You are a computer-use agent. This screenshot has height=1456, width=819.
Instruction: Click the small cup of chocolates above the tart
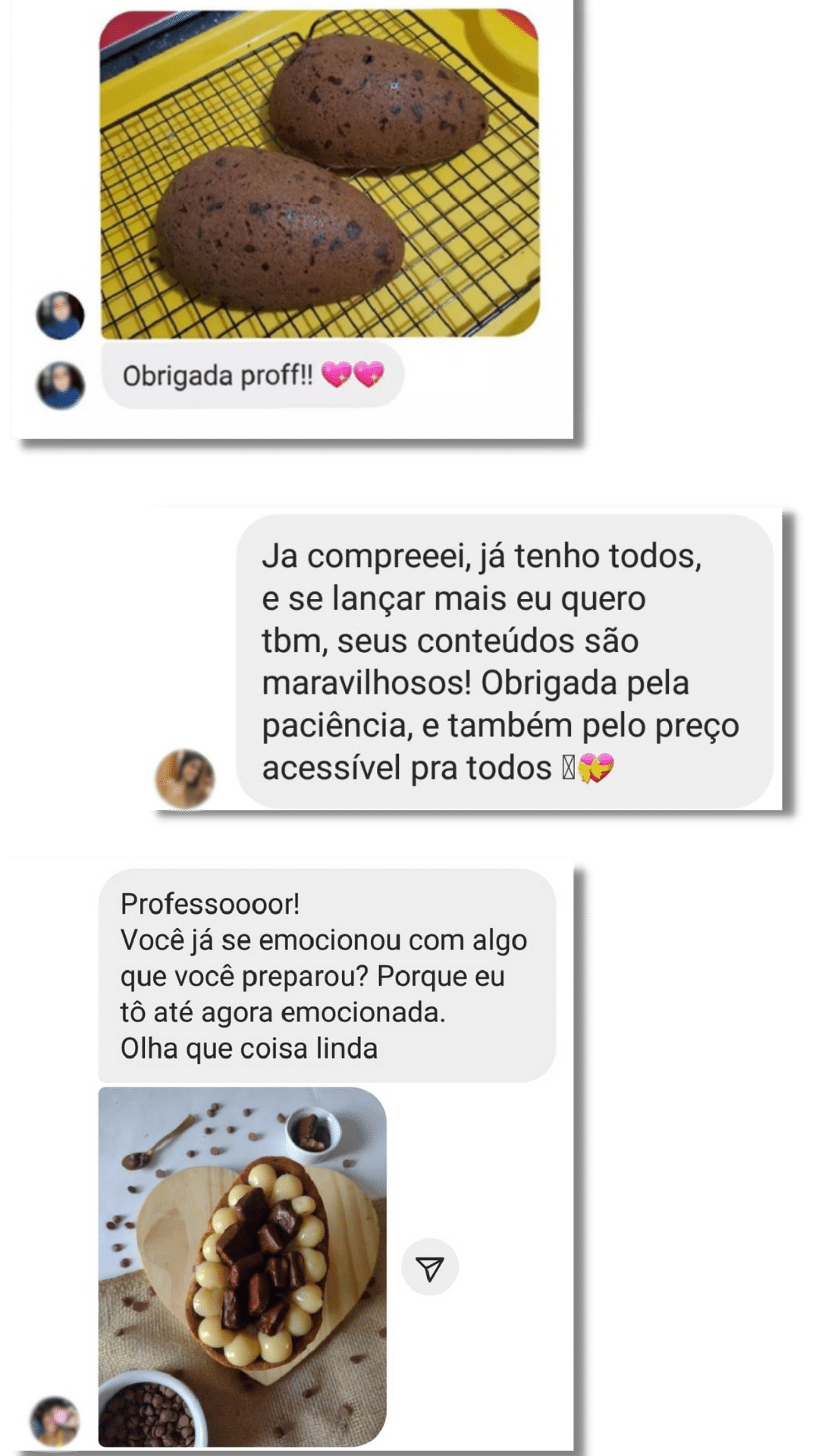(x=311, y=1130)
